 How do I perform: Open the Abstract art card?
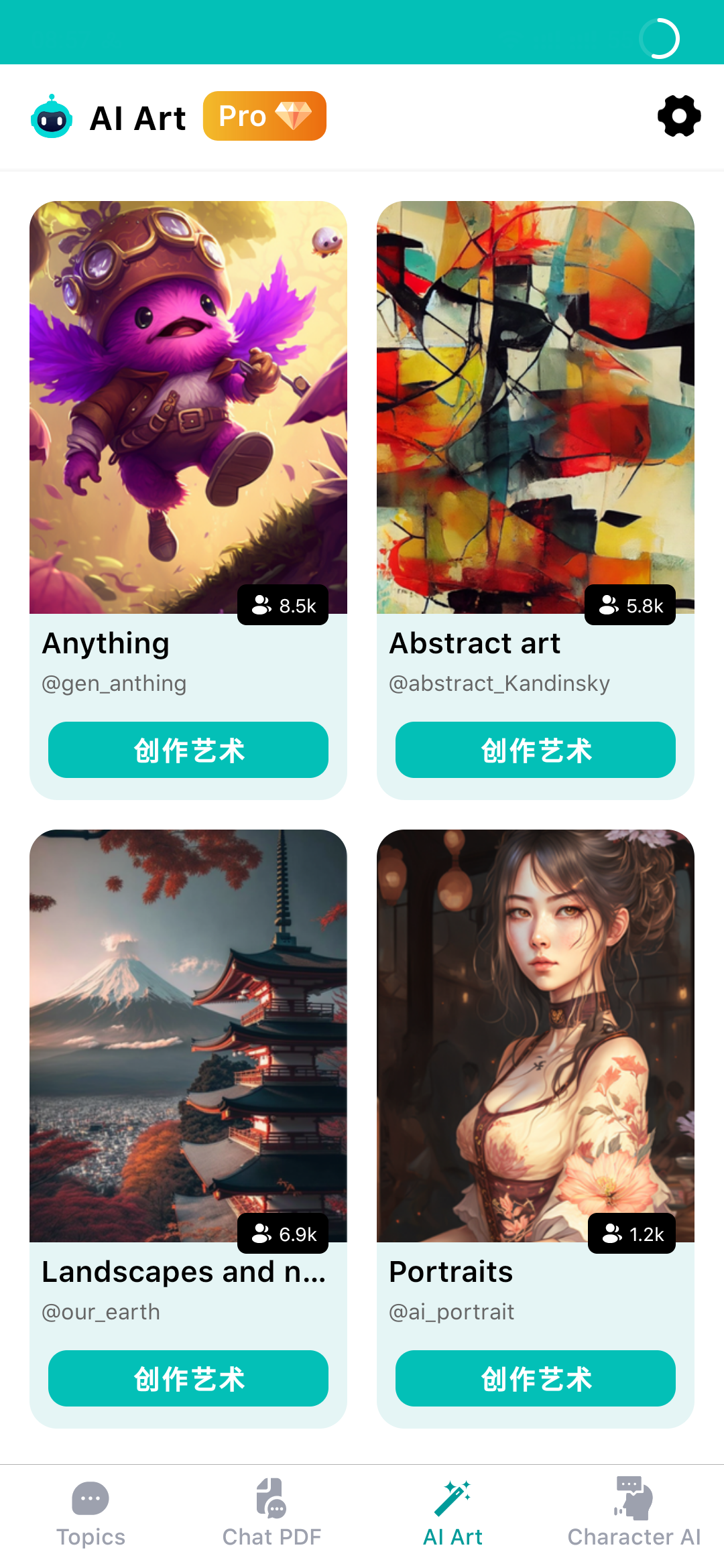click(535, 407)
